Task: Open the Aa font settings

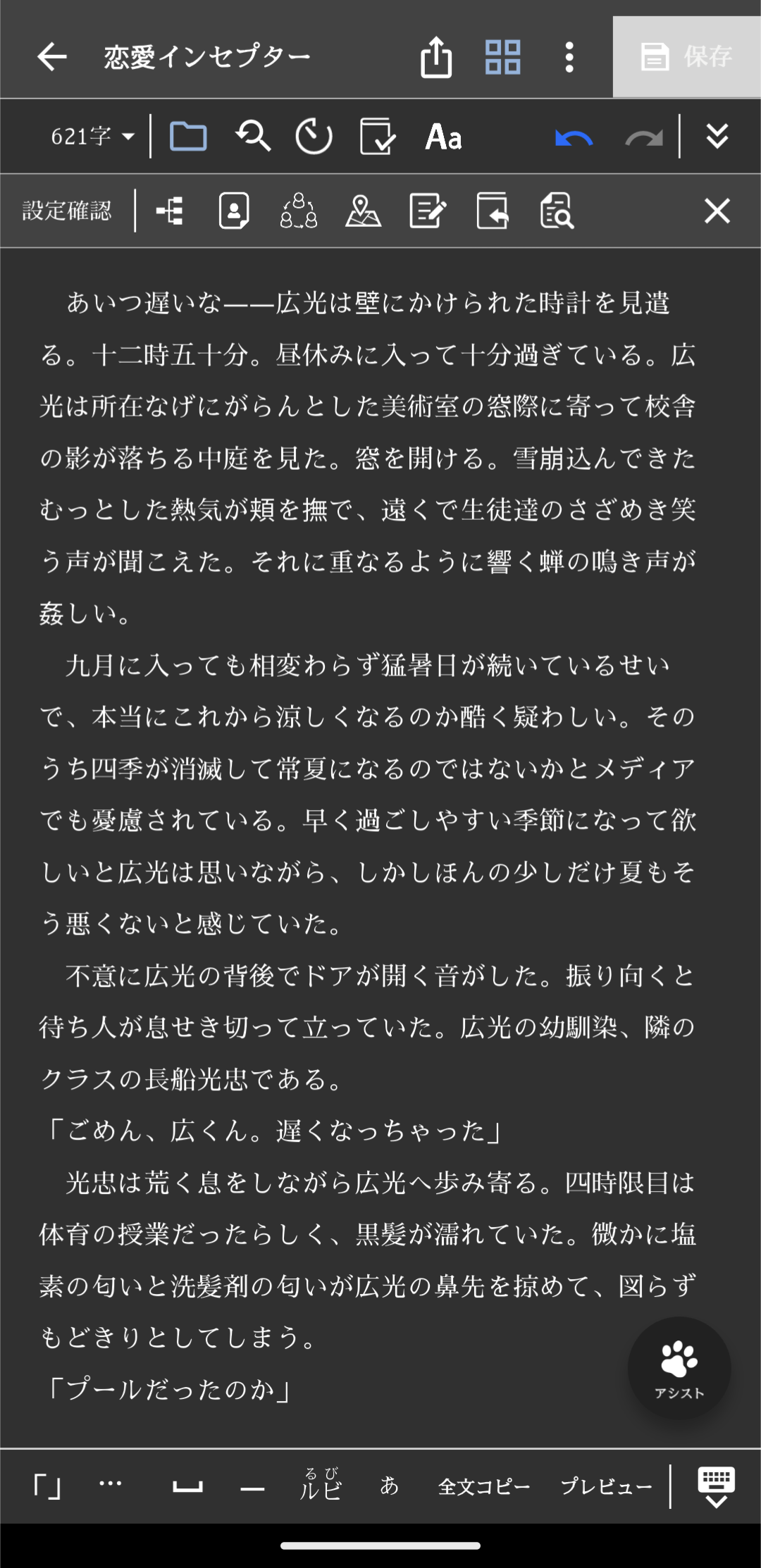Action: point(443,137)
